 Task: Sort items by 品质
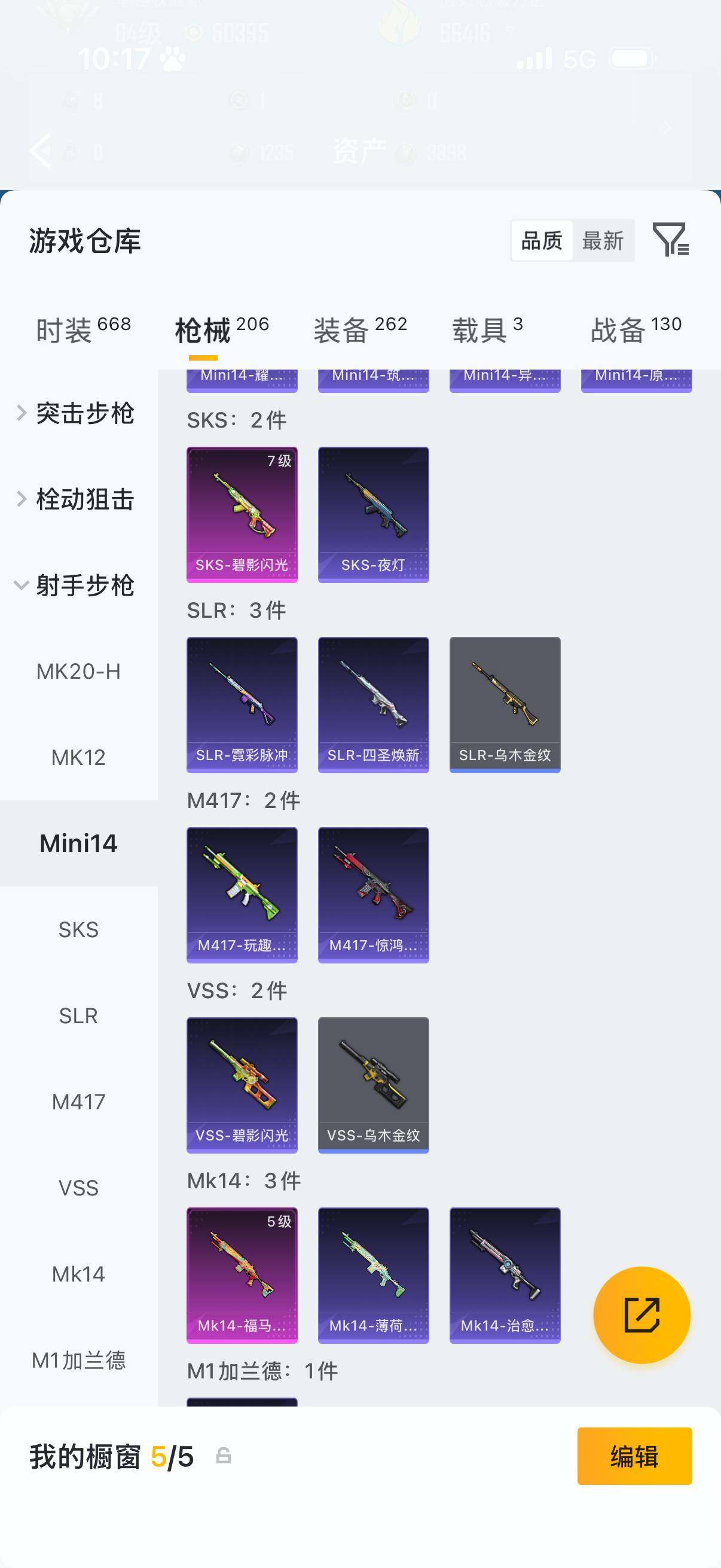click(542, 241)
